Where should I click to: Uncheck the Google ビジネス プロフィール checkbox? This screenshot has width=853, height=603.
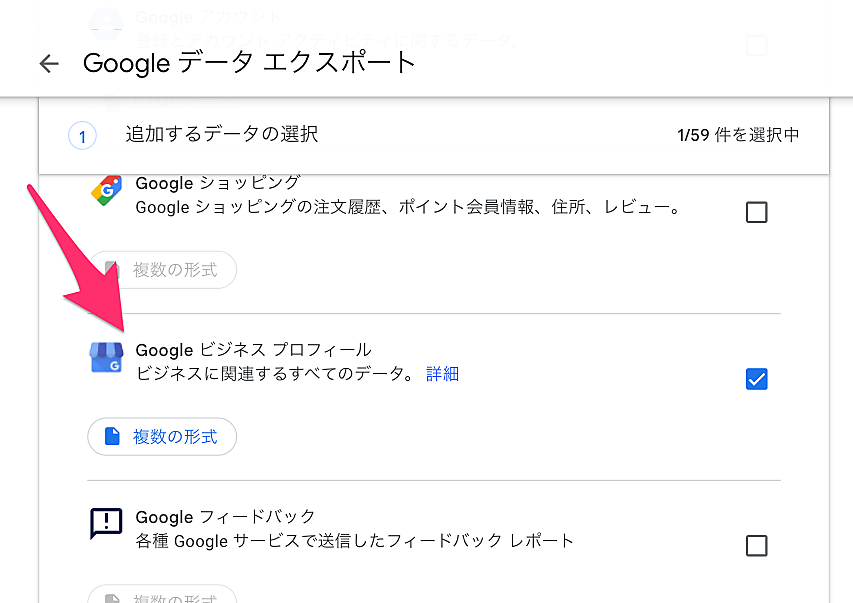[x=757, y=379]
